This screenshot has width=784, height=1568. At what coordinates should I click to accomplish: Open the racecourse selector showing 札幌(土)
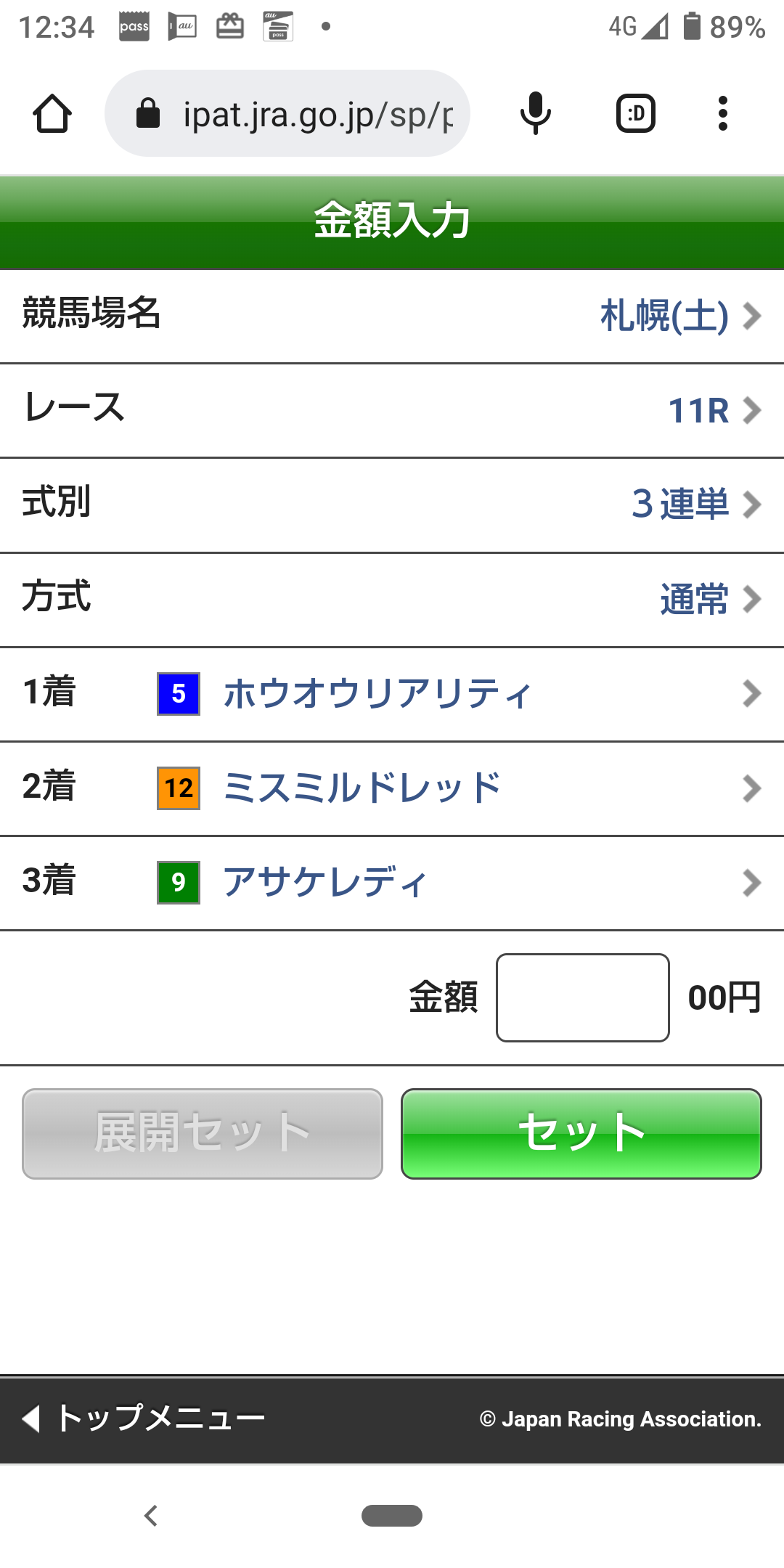pos(663,315)
